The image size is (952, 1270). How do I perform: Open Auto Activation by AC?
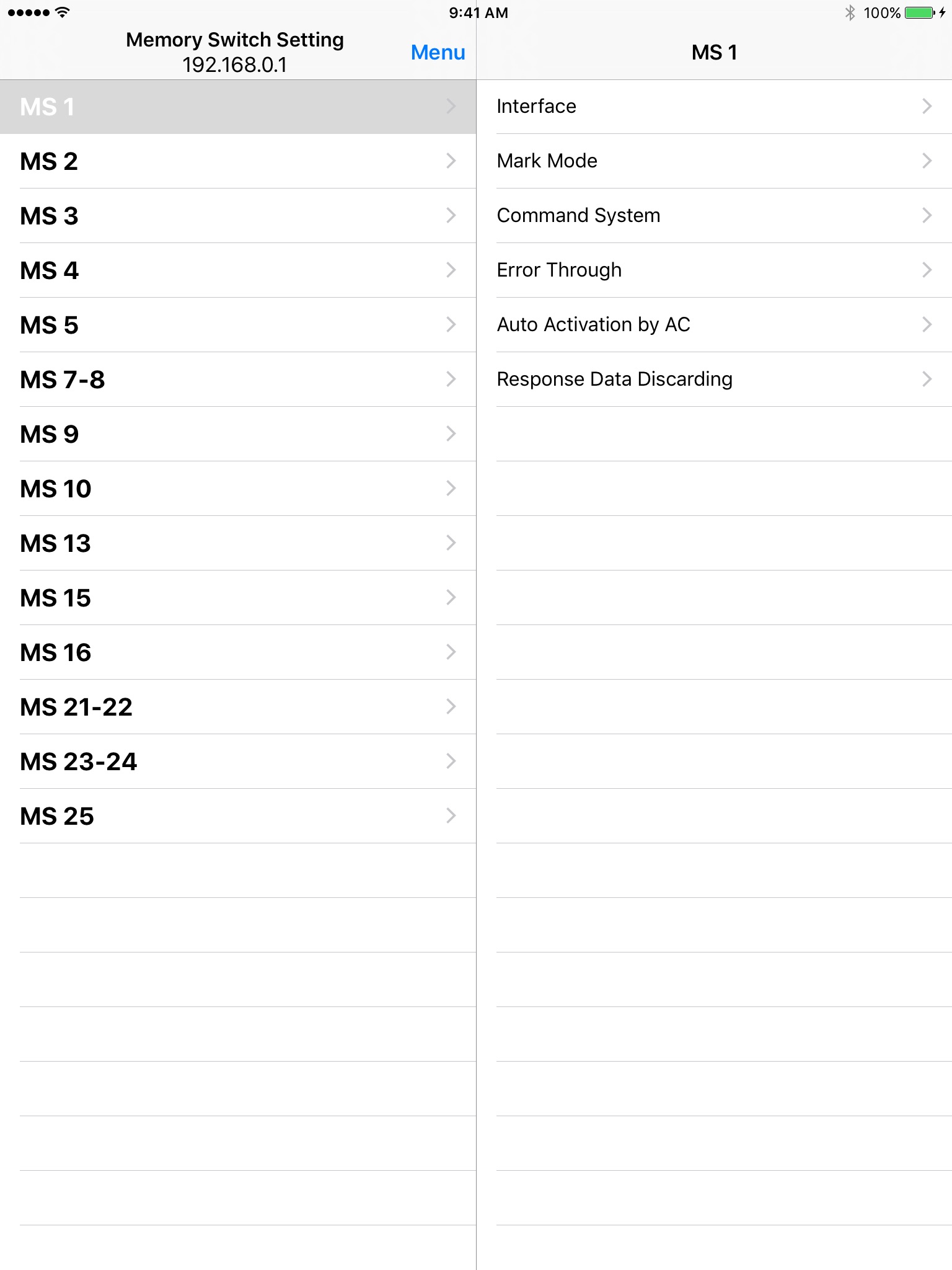(x=714, y=325)
